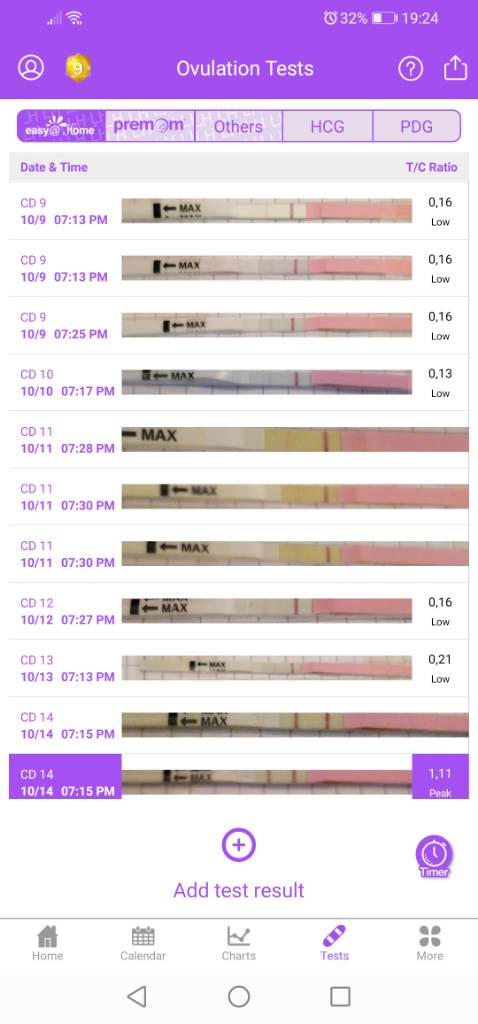The height and width of the screenshot is (1024, 478).
Task: Open the CD 12 test from 10/12
Action: click(x=239, y=611)
